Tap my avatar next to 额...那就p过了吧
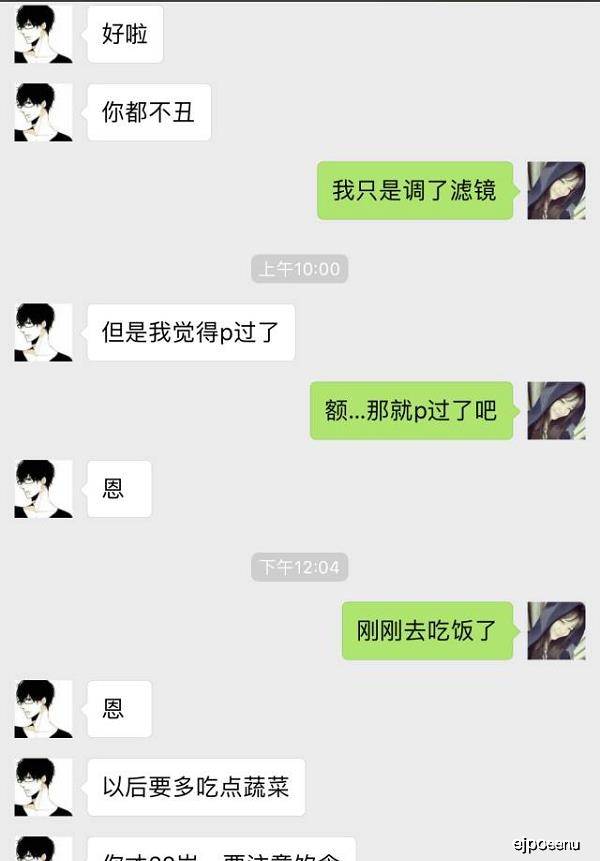This screenshot has height=861, width=600. (556, 410)
